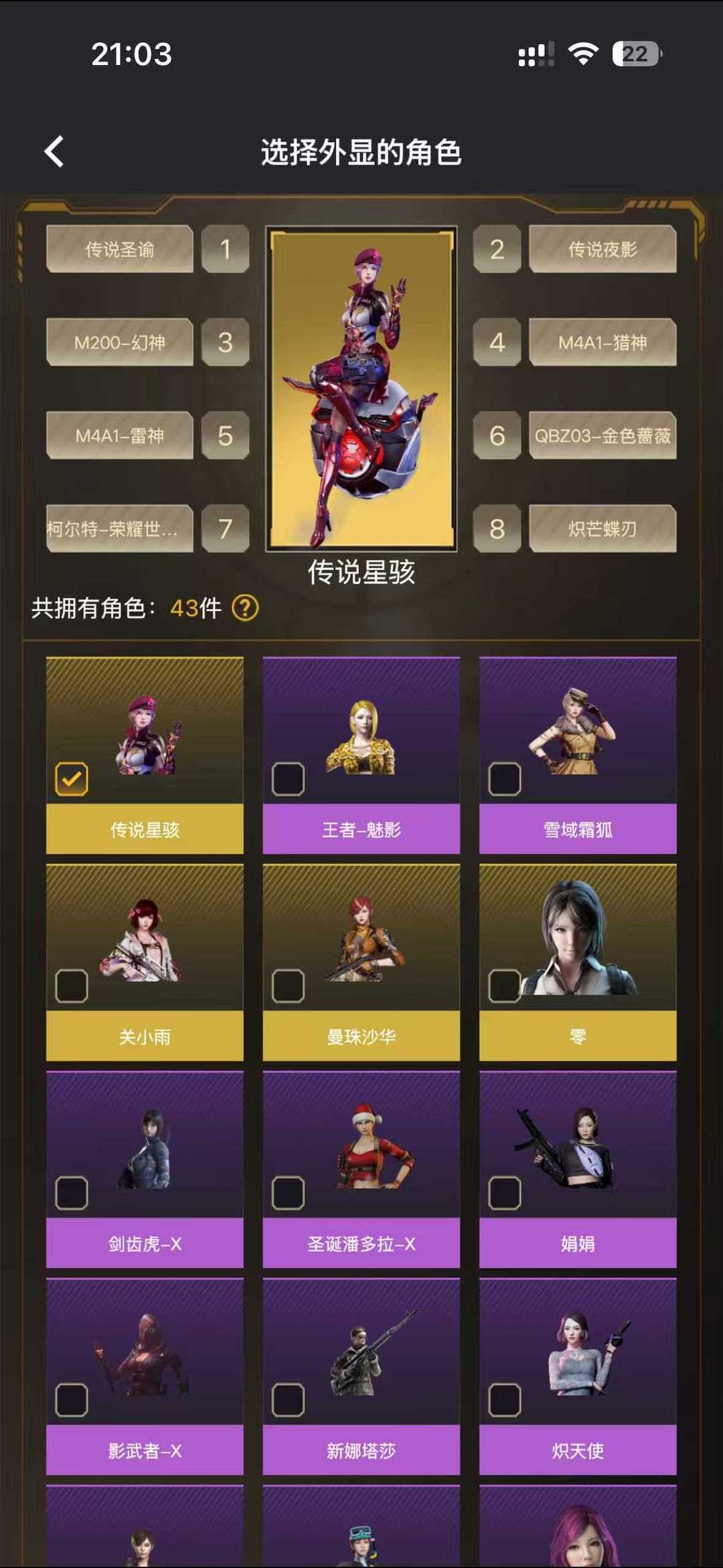Open the help icon beside 43件
This screenshot has width=723, height=1568.
coord(245,608)
